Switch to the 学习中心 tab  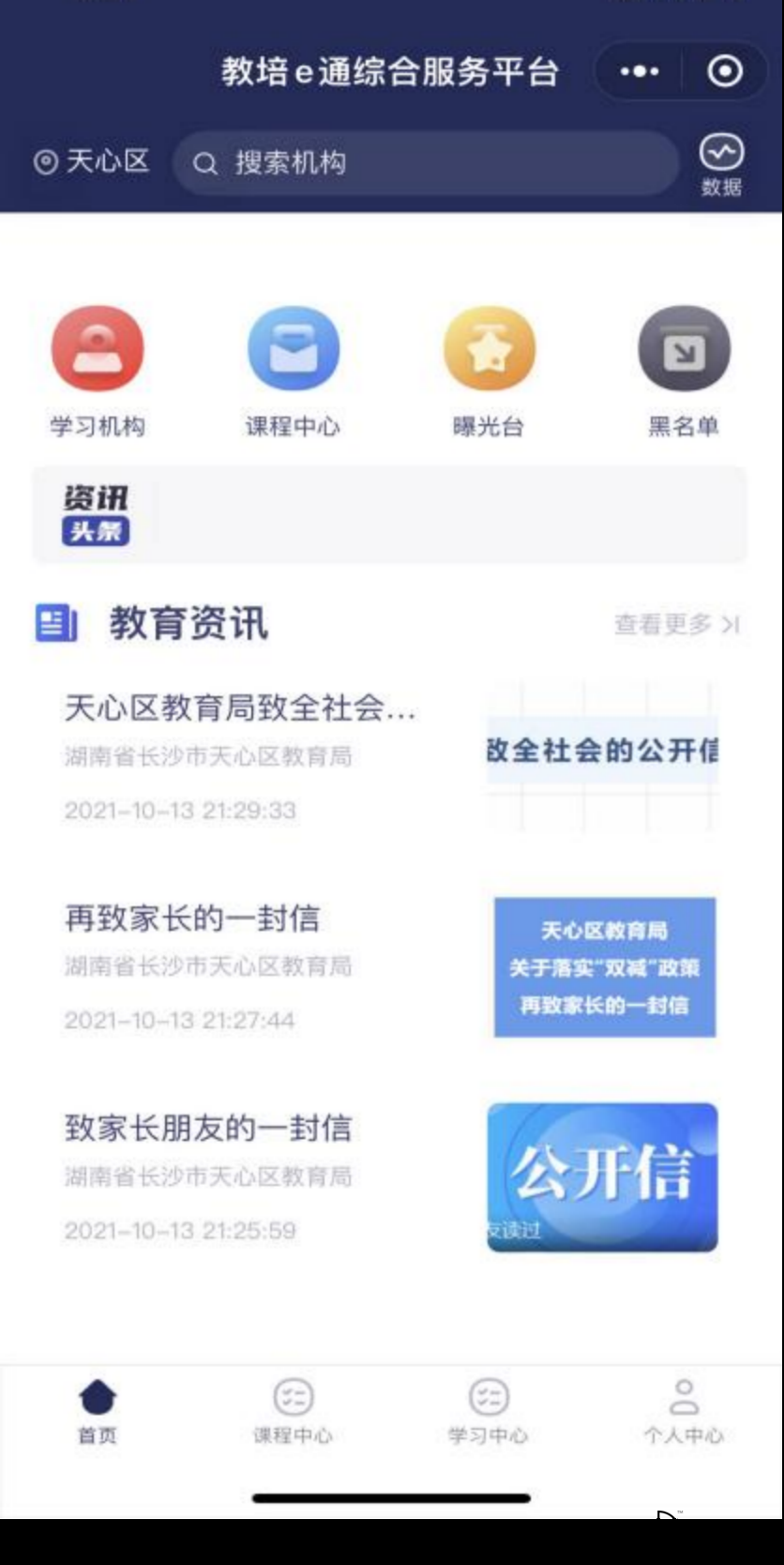(489, 1412)
